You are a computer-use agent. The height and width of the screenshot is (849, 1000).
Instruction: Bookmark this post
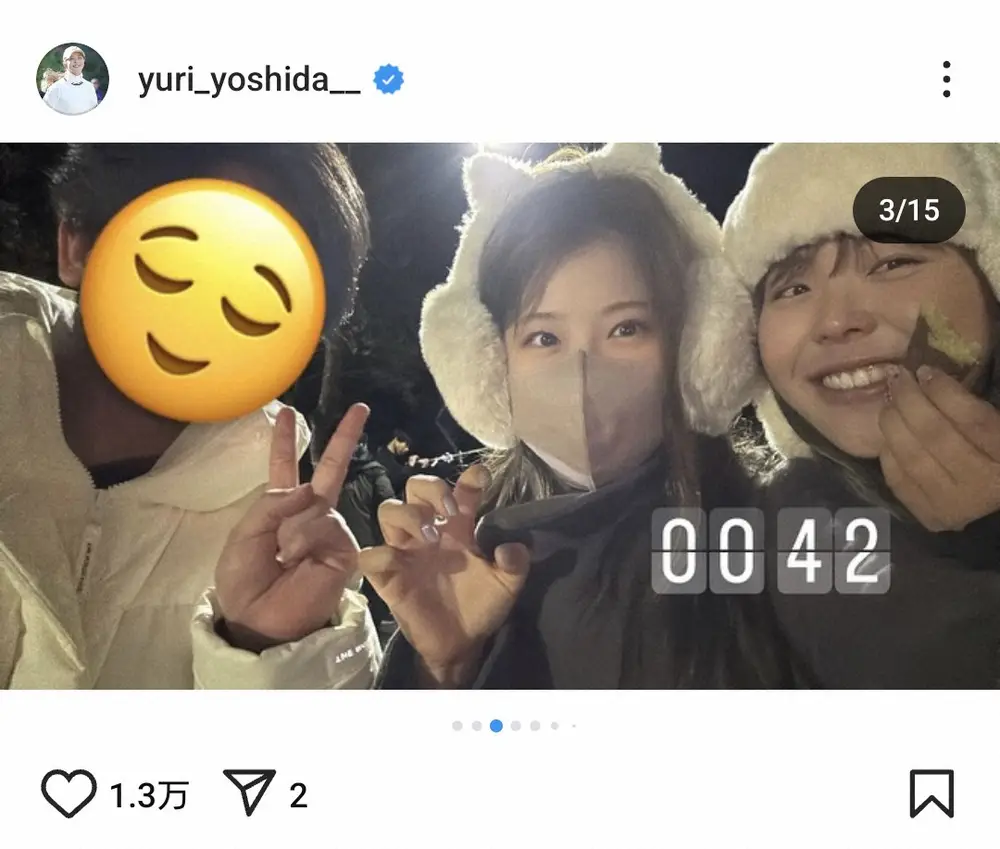pyautogui.click(x=931, y=795)
